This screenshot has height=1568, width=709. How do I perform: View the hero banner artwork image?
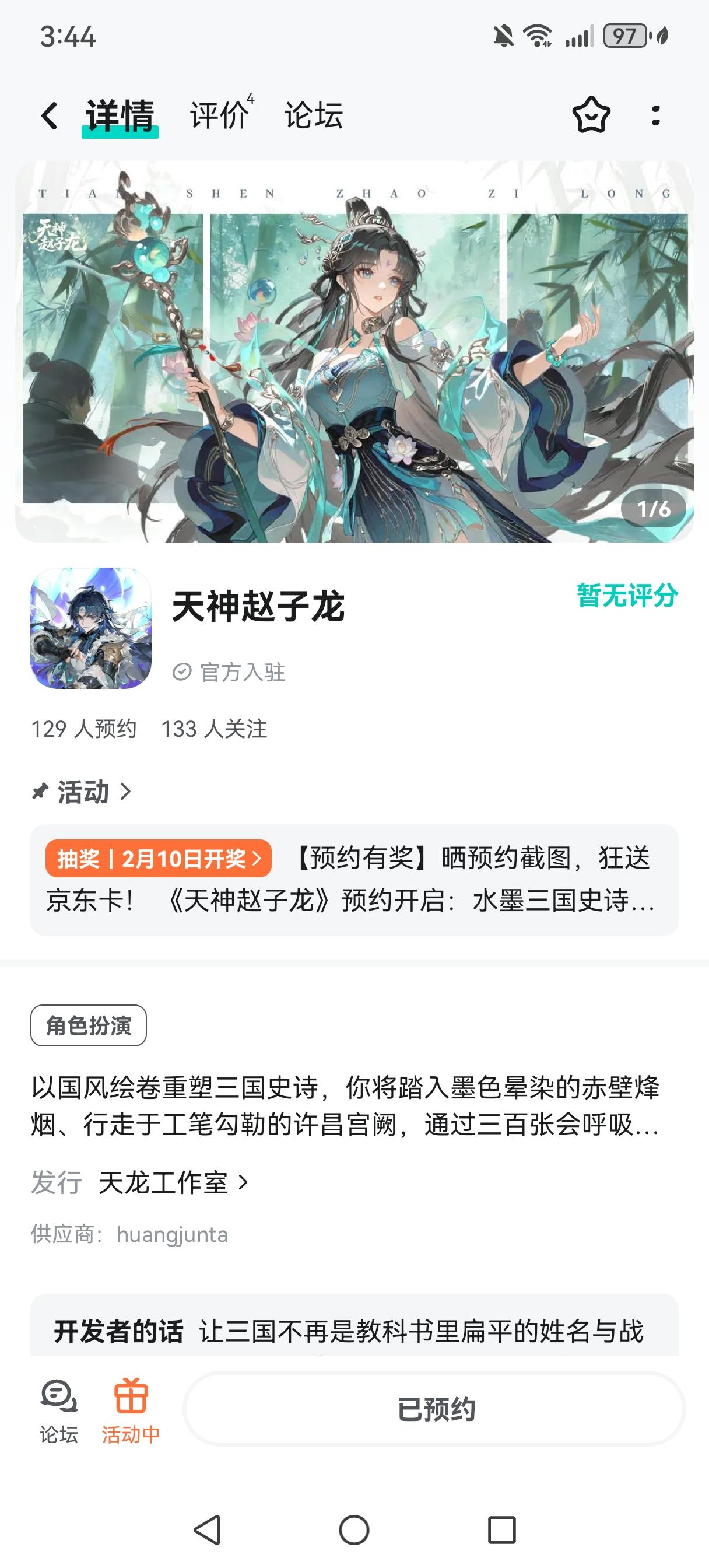click(354, 353)
